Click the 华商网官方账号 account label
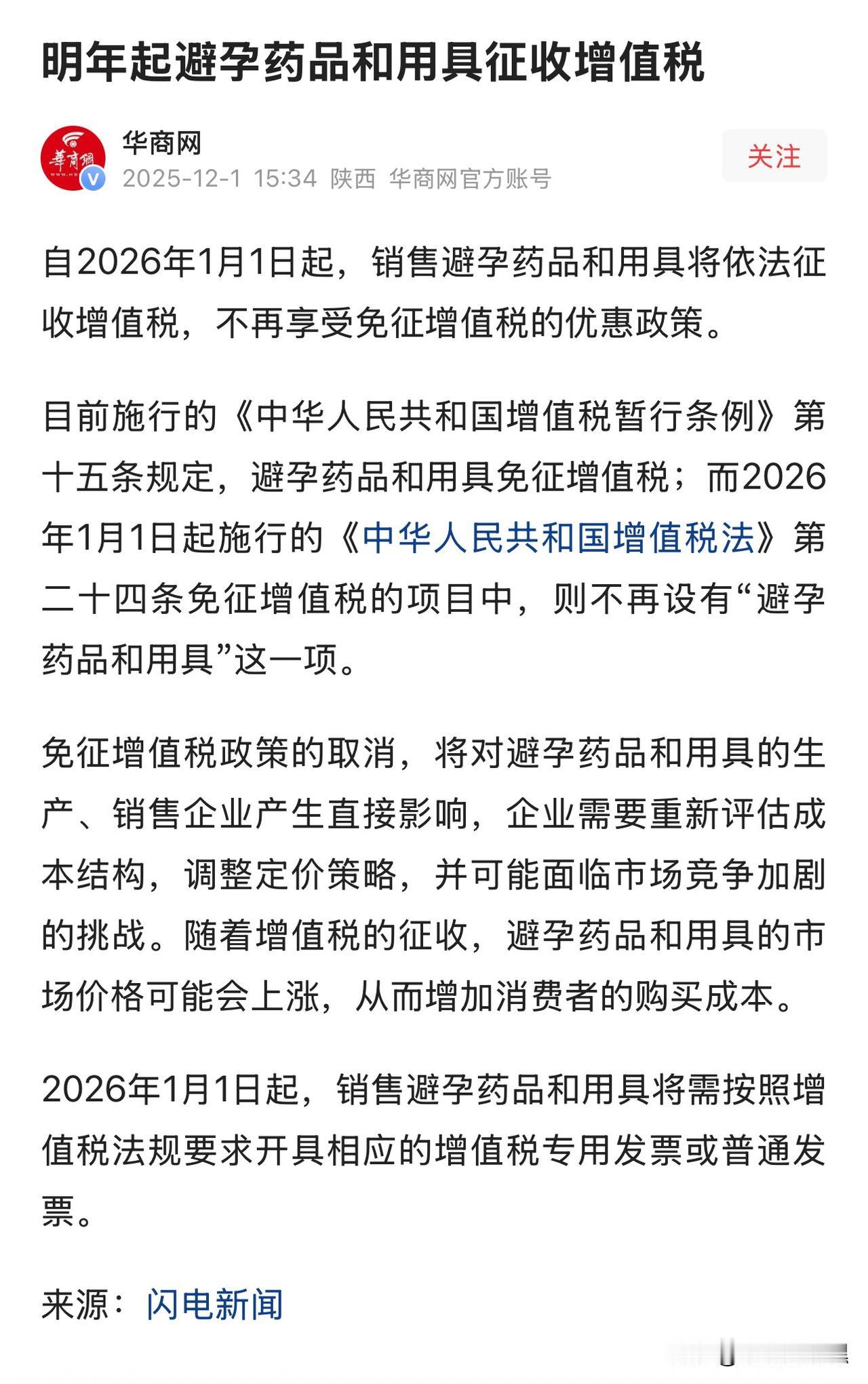Image resolution: width=868 pixels, height=1384 pixels. point(473,178)
